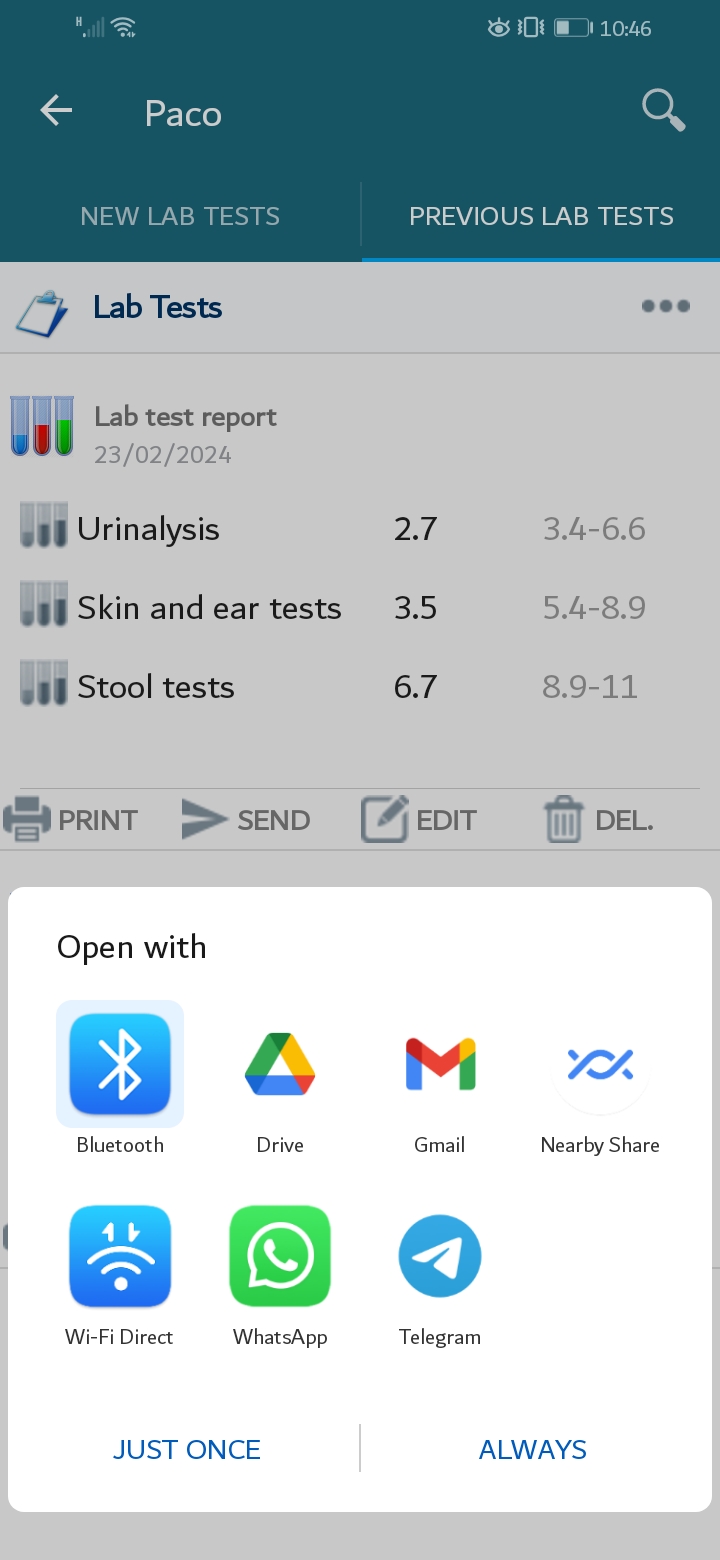Image resolution: width=720 pixels, height=1560 pixels.
Task: Switch to NEW LAB TESTS tab
Action: point(180,216)
